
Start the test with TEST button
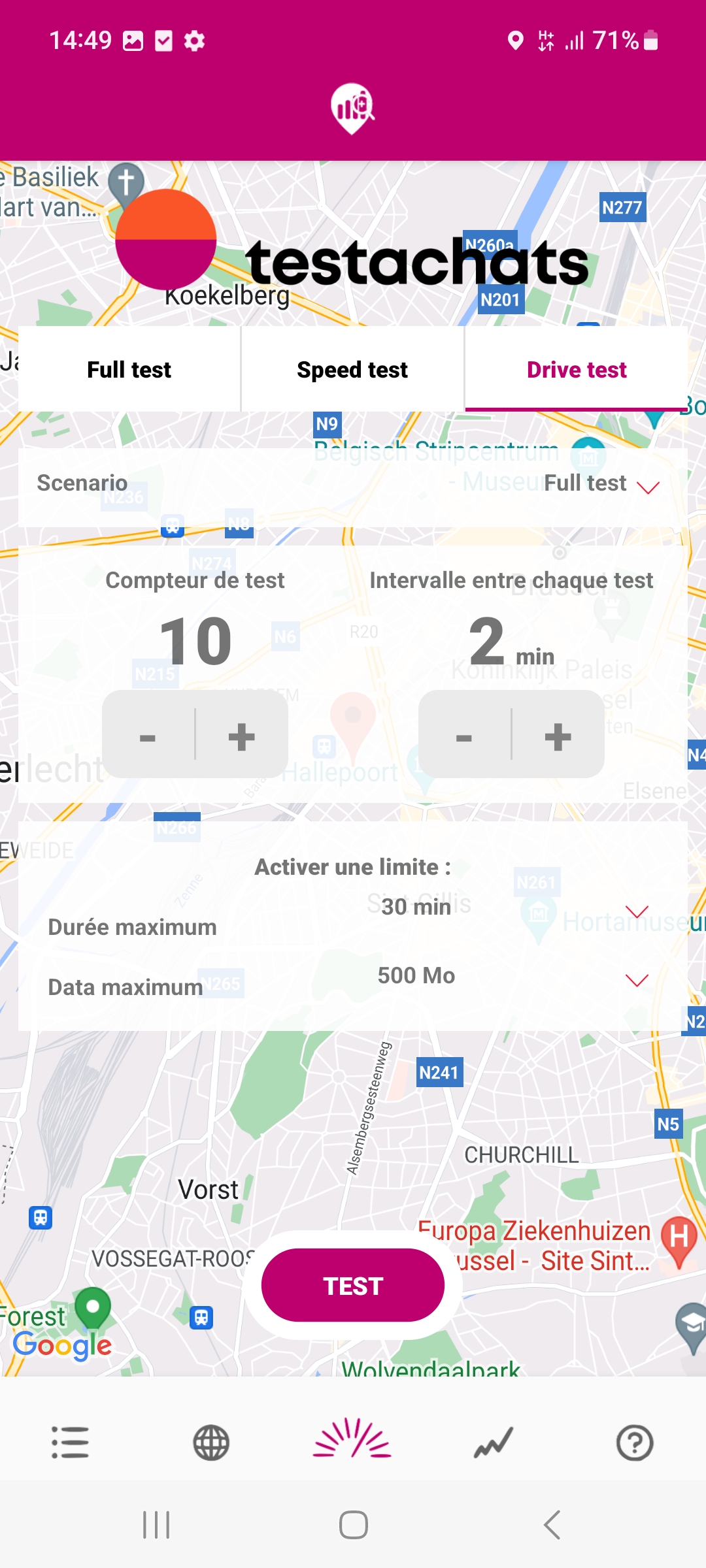pyautogui.click(x=353, y=1285)
